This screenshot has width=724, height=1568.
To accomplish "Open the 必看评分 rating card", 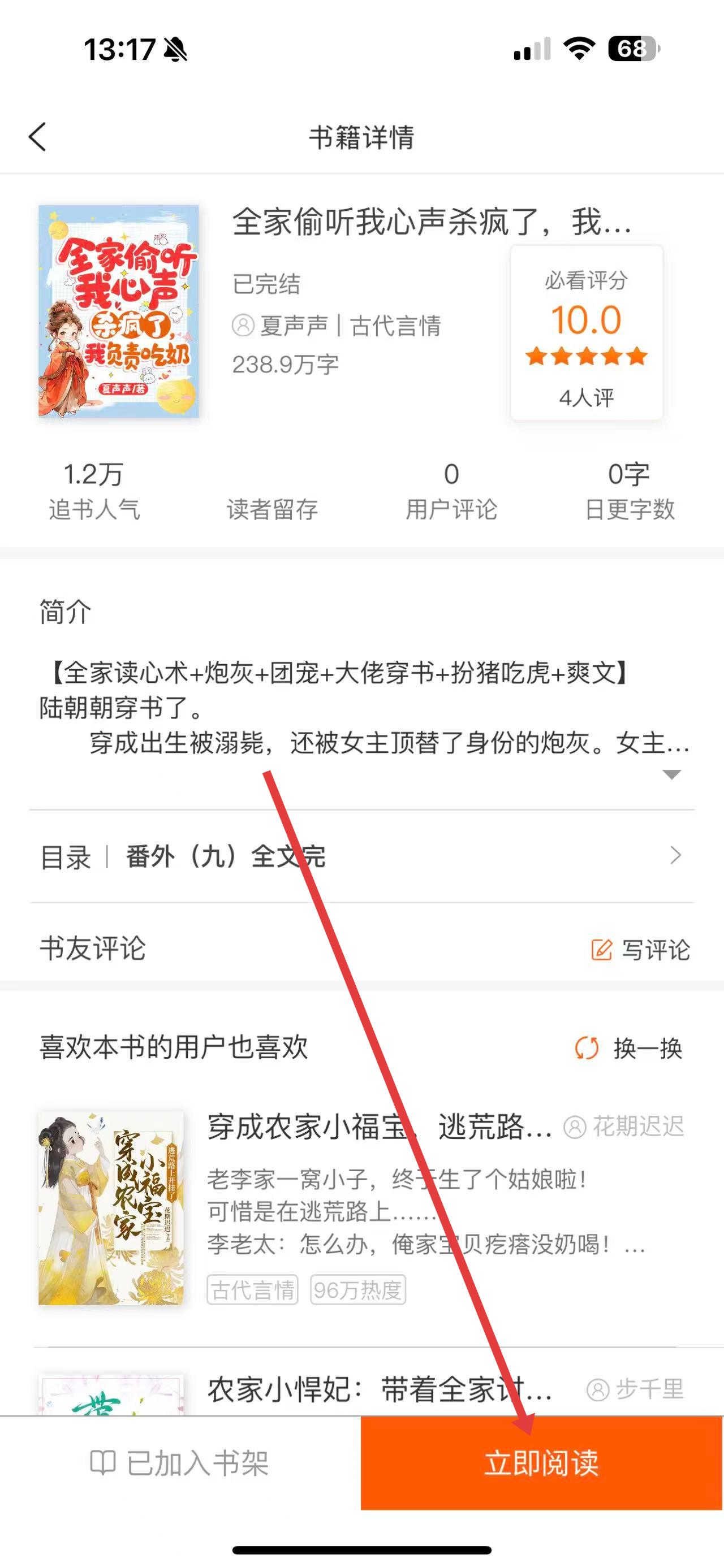I will click(586, 333).
